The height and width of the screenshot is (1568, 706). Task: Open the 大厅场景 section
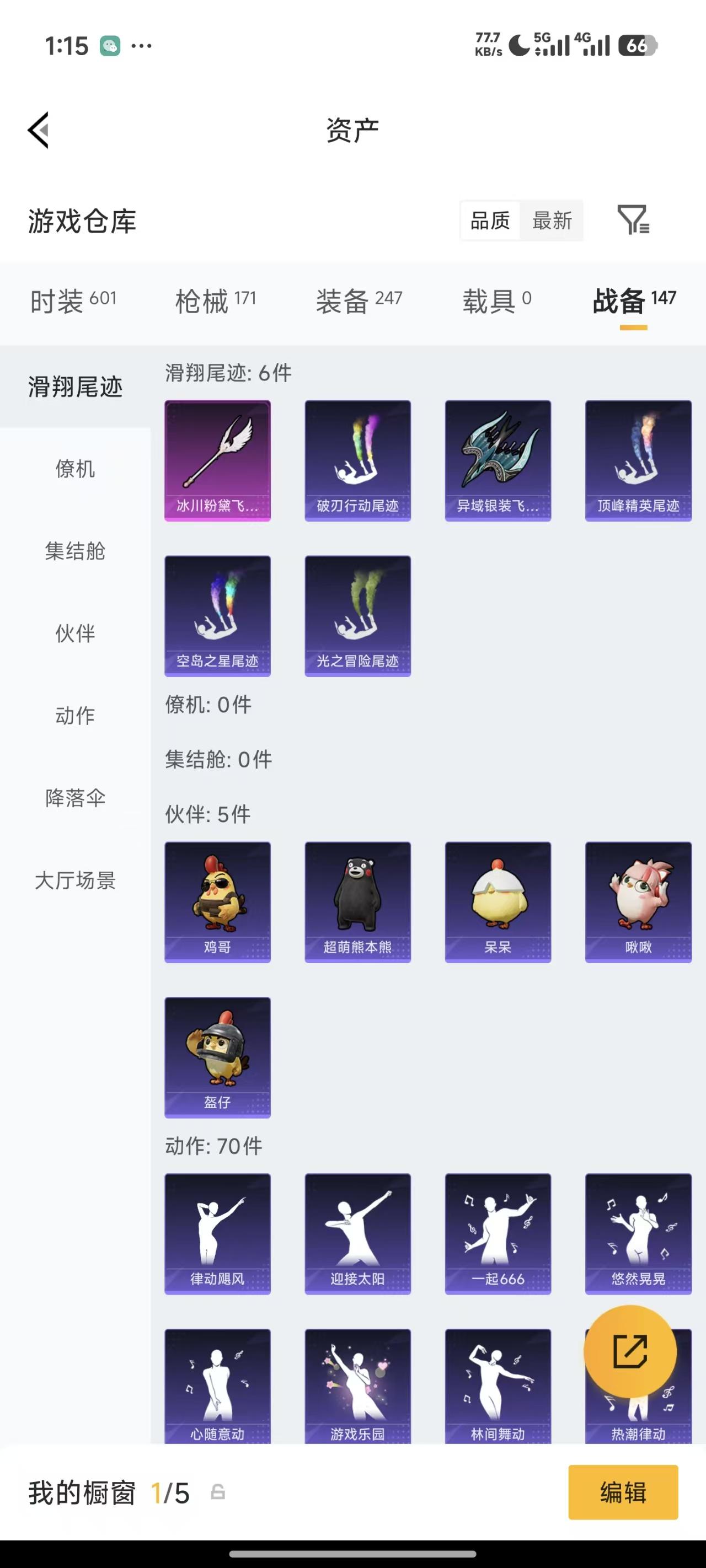click(x=76, y=880)
